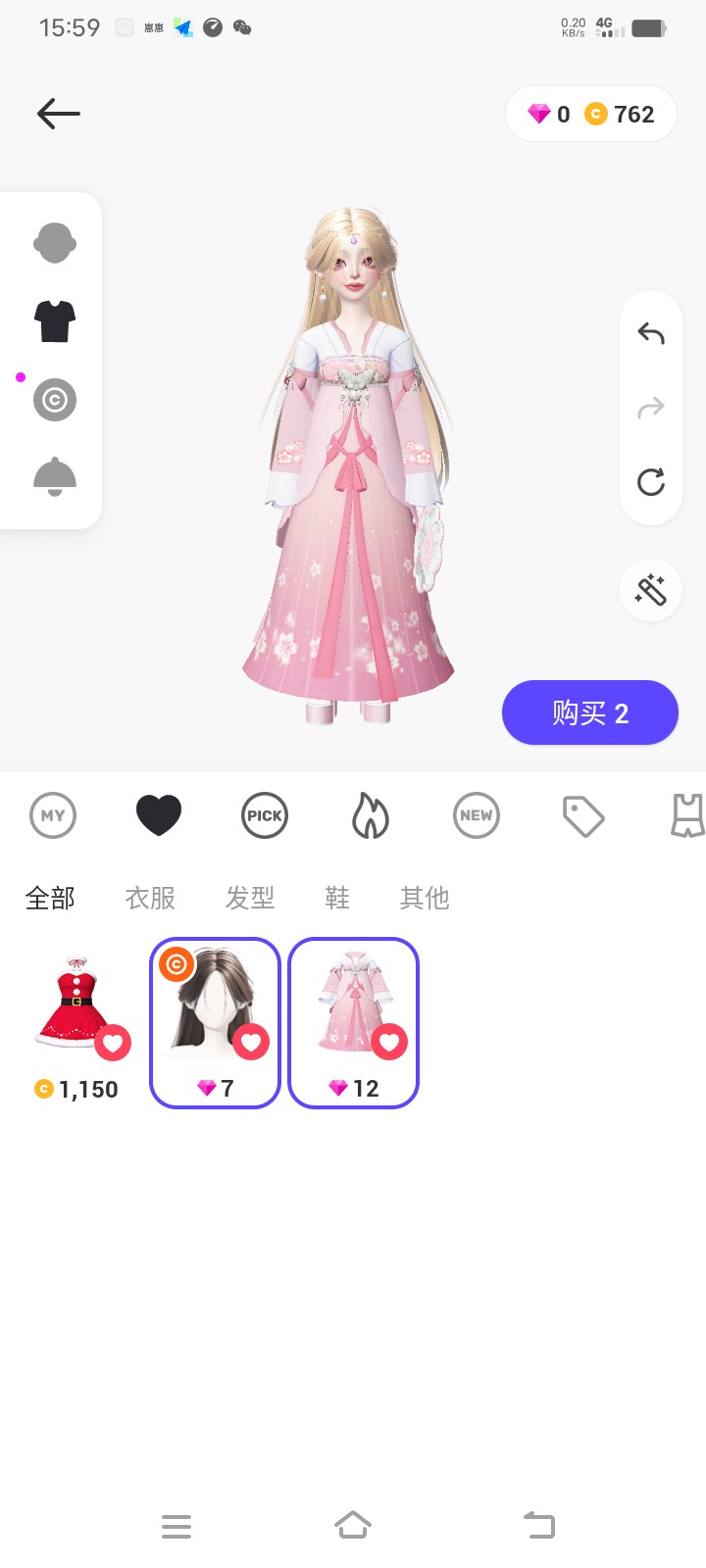
Task: Filter favorites by 发型
Action: 250,898
